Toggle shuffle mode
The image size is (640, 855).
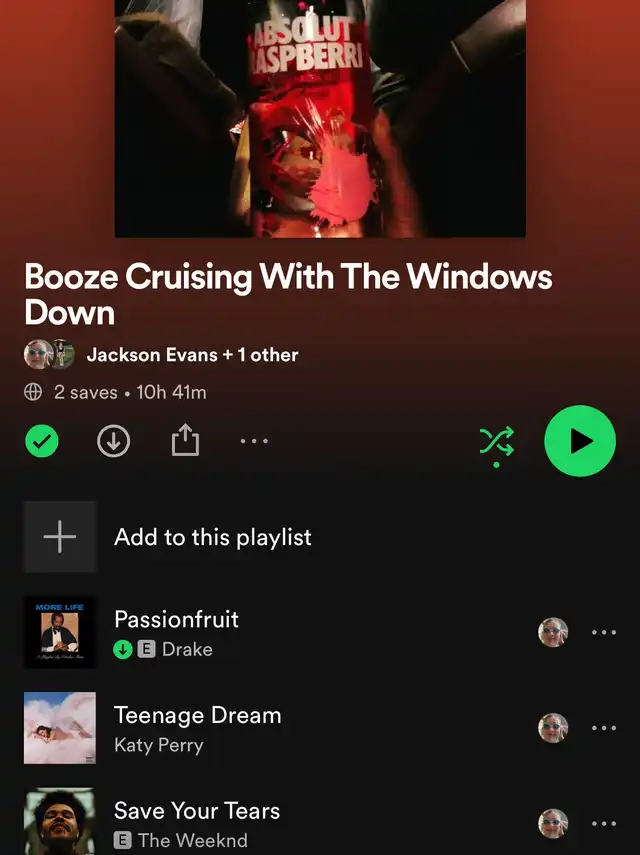(x=497, y=441)
